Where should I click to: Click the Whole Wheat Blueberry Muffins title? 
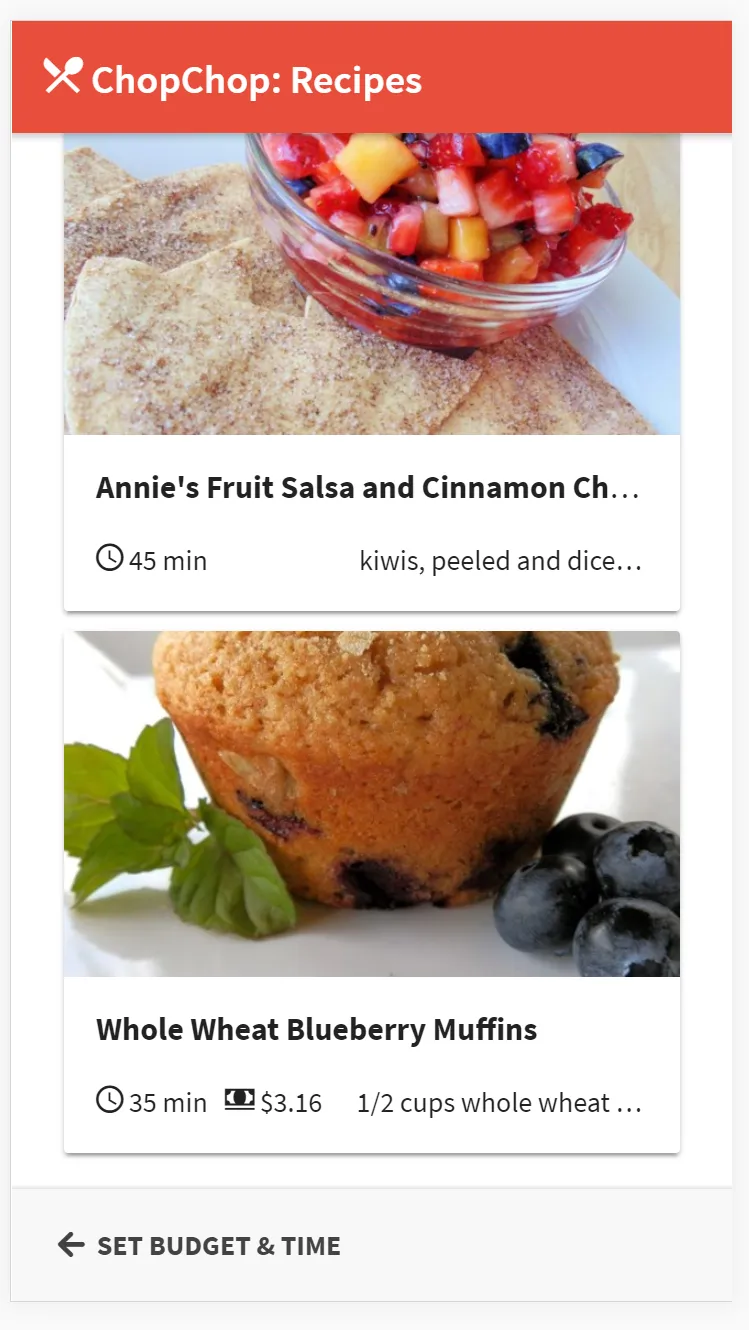316,1029
